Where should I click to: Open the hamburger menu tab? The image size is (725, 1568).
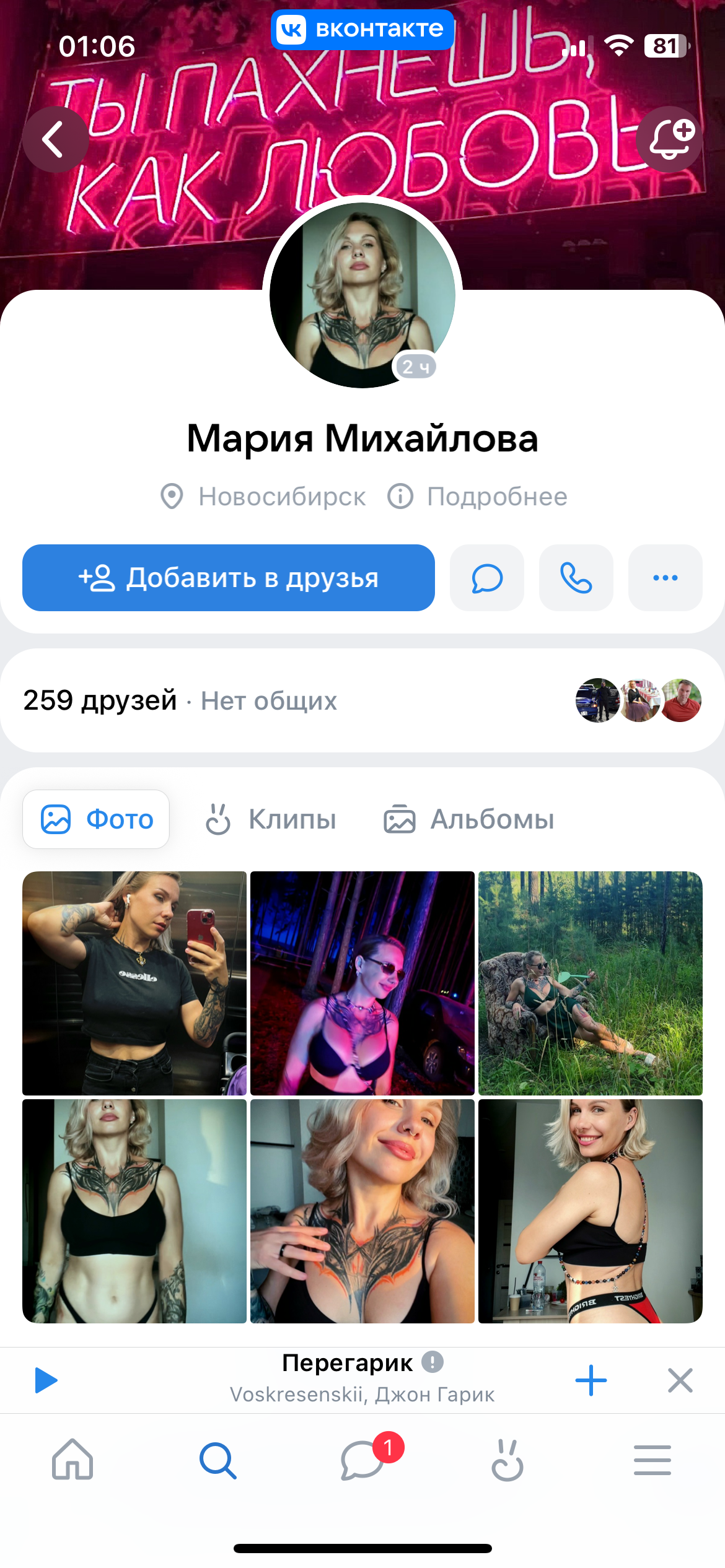(652, 1460)
